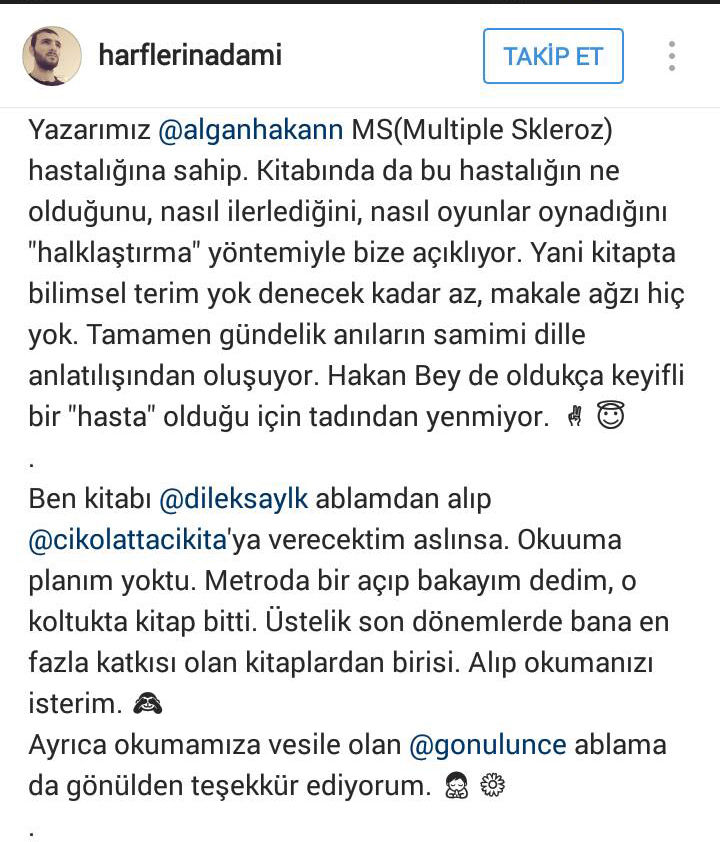Tap the TAKİP ET follow button

[553, 56]
